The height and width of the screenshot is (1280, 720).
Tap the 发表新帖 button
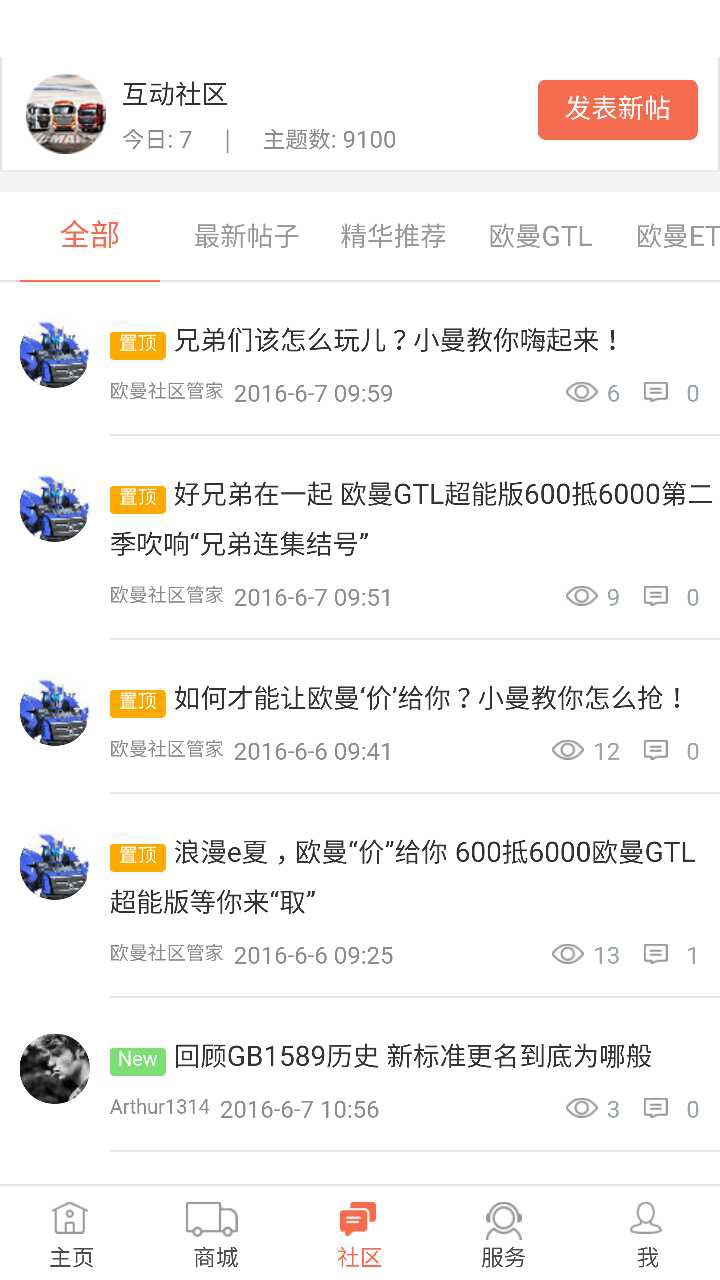coord(617,109)
